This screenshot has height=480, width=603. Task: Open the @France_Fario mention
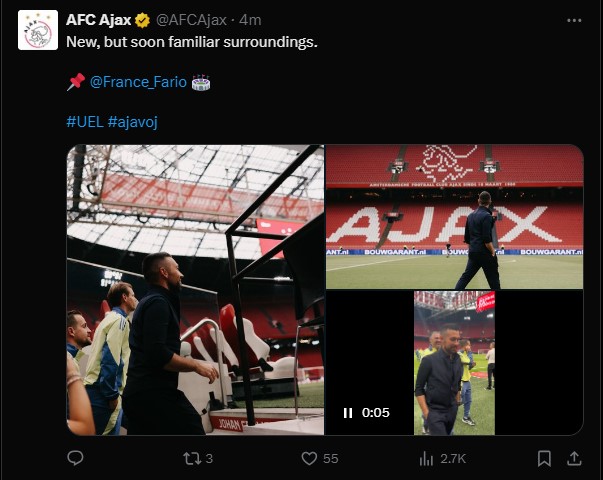click(138, 82)
